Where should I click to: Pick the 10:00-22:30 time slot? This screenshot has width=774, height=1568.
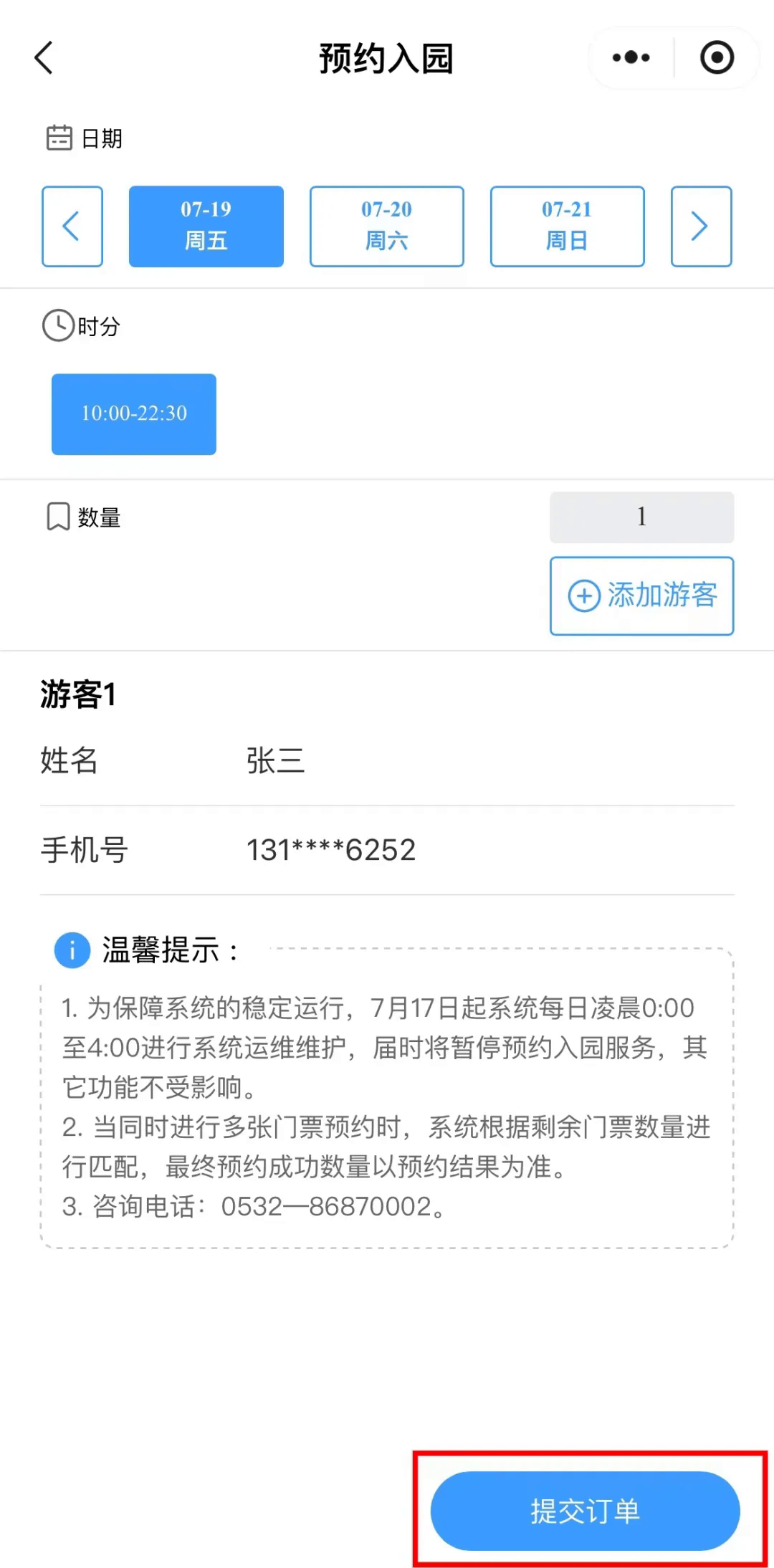[x=134, y=414]
